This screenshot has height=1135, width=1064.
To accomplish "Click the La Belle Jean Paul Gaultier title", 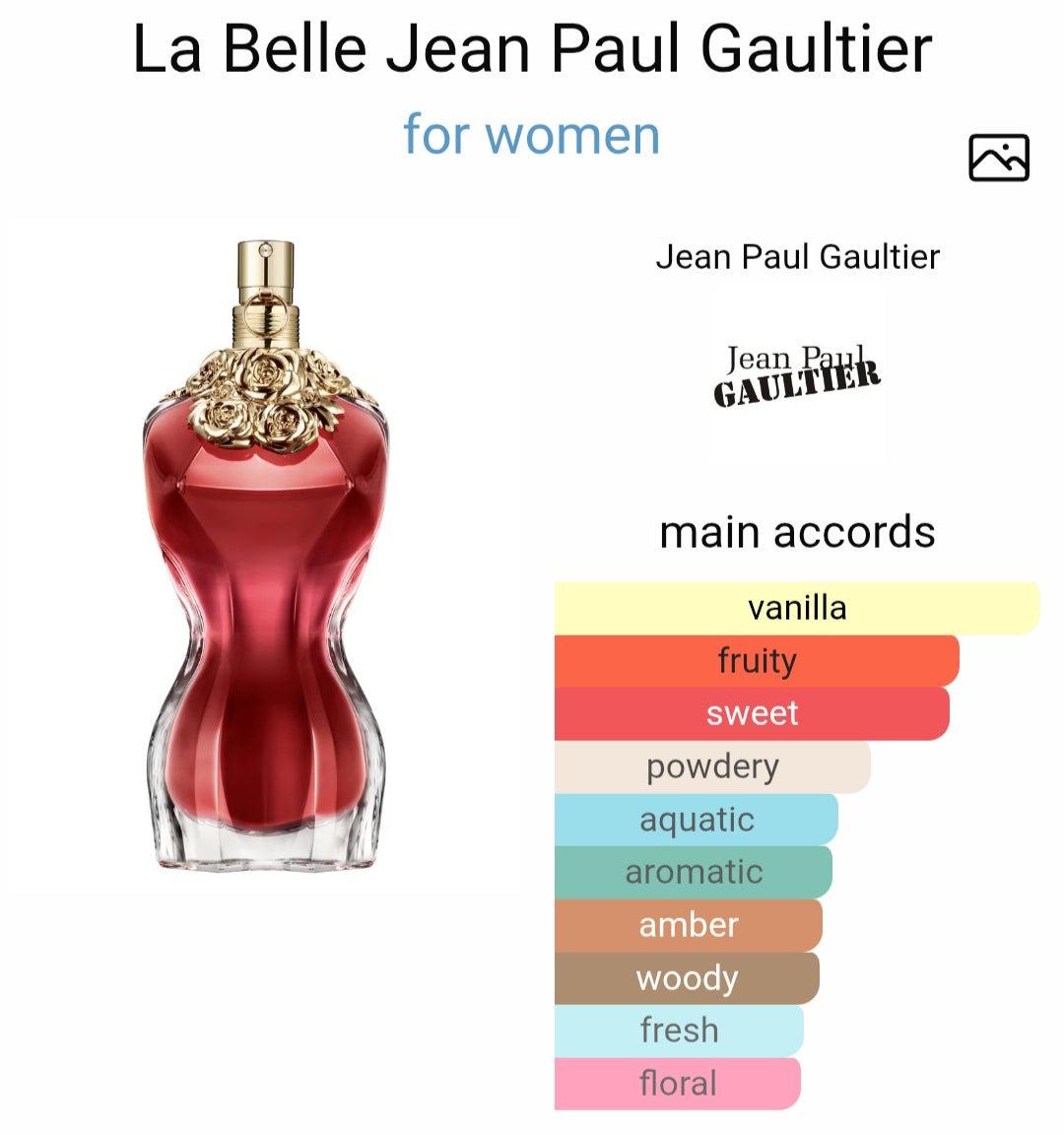I will click(x=532, y=51).
